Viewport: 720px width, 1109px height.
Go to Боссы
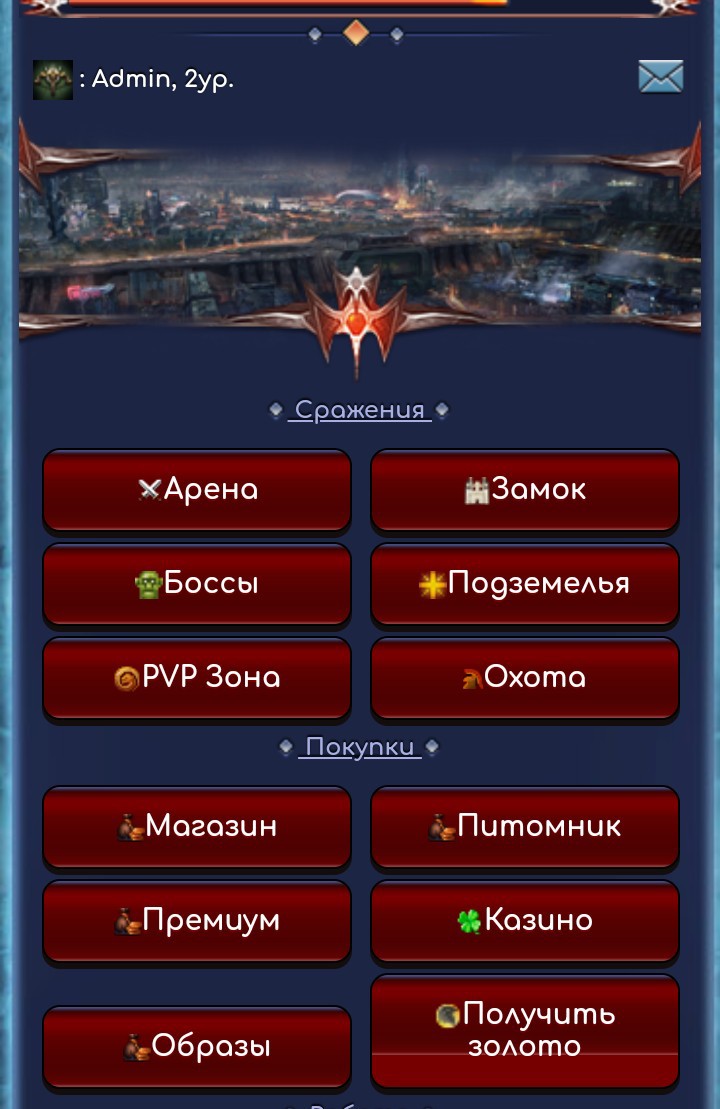[x=197, y=584]
